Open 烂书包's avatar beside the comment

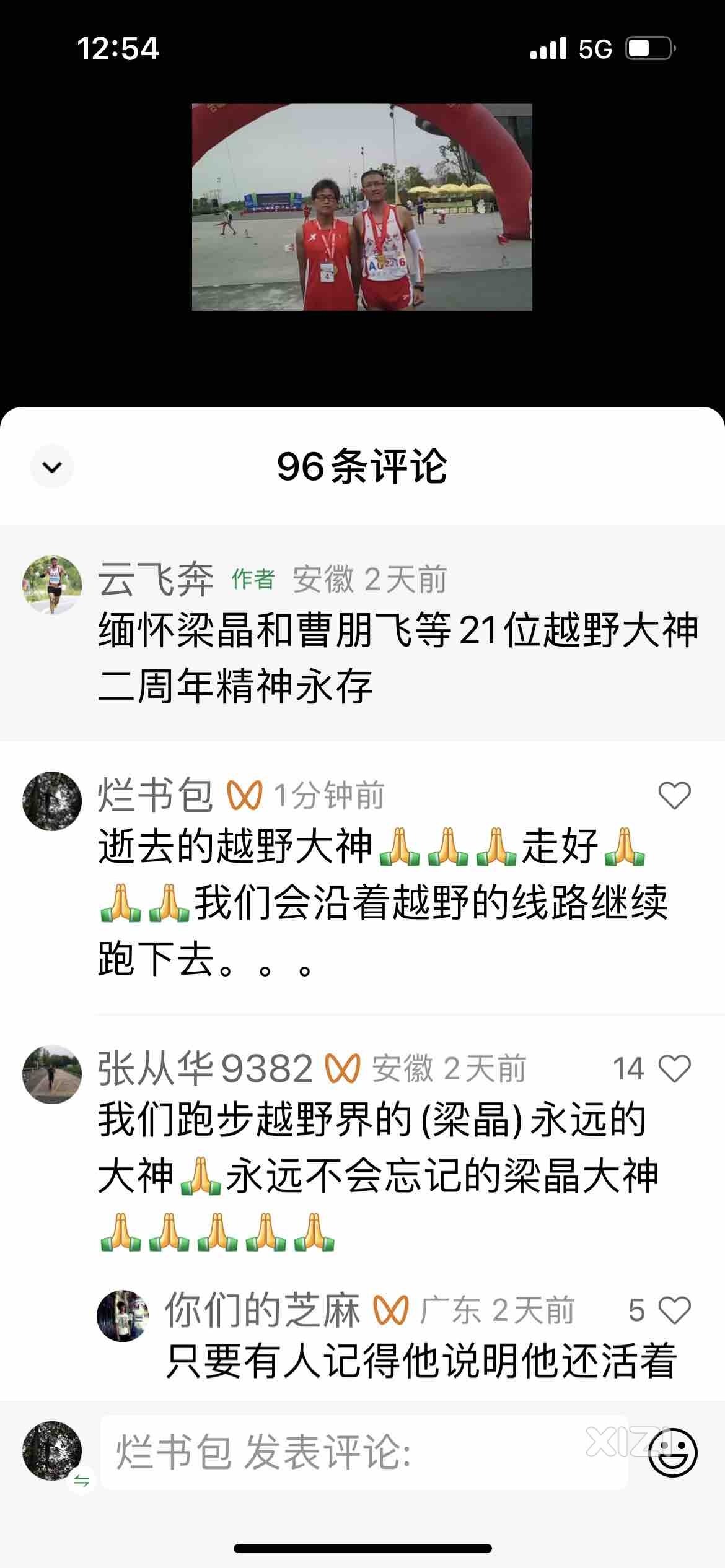[x=52, y=801]
